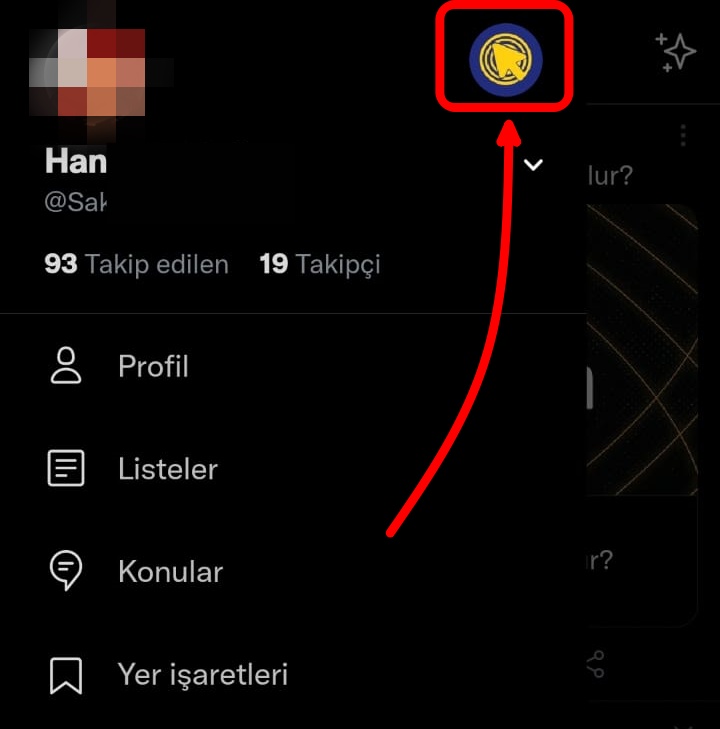Expand the account switcher chevron
This screenshot has width=720, height=729.
coord(534,165)
